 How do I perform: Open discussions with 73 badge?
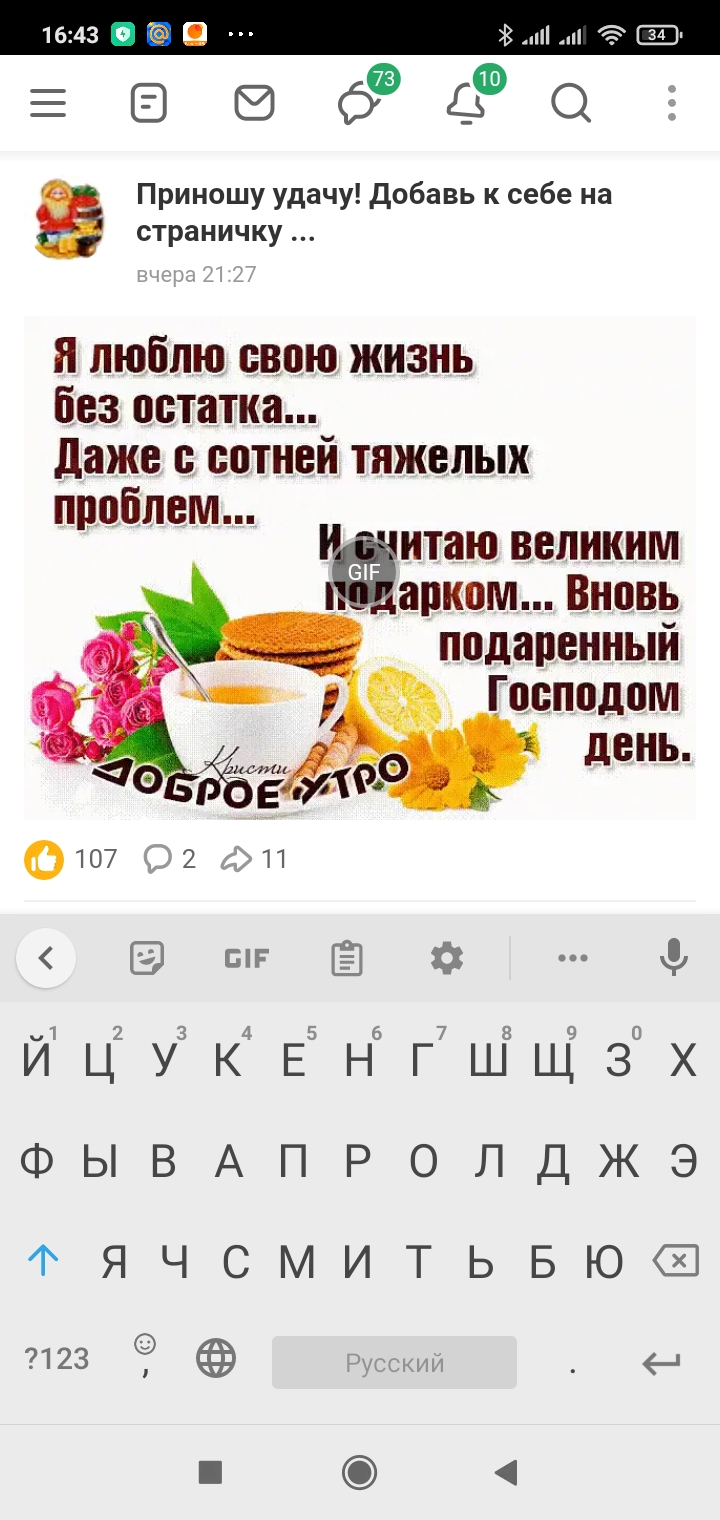(360, 103)
